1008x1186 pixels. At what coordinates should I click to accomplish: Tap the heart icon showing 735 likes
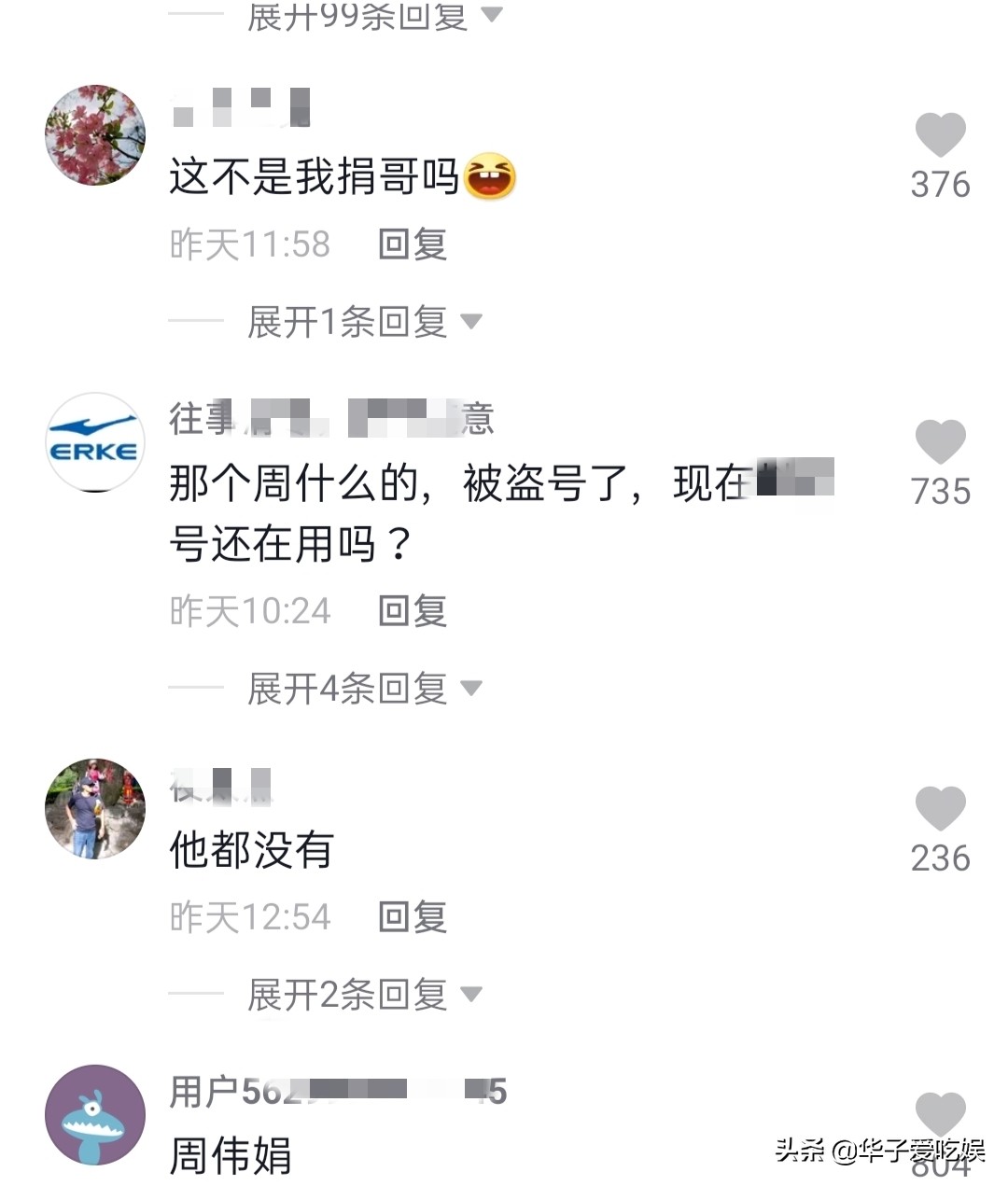[941, 442]
